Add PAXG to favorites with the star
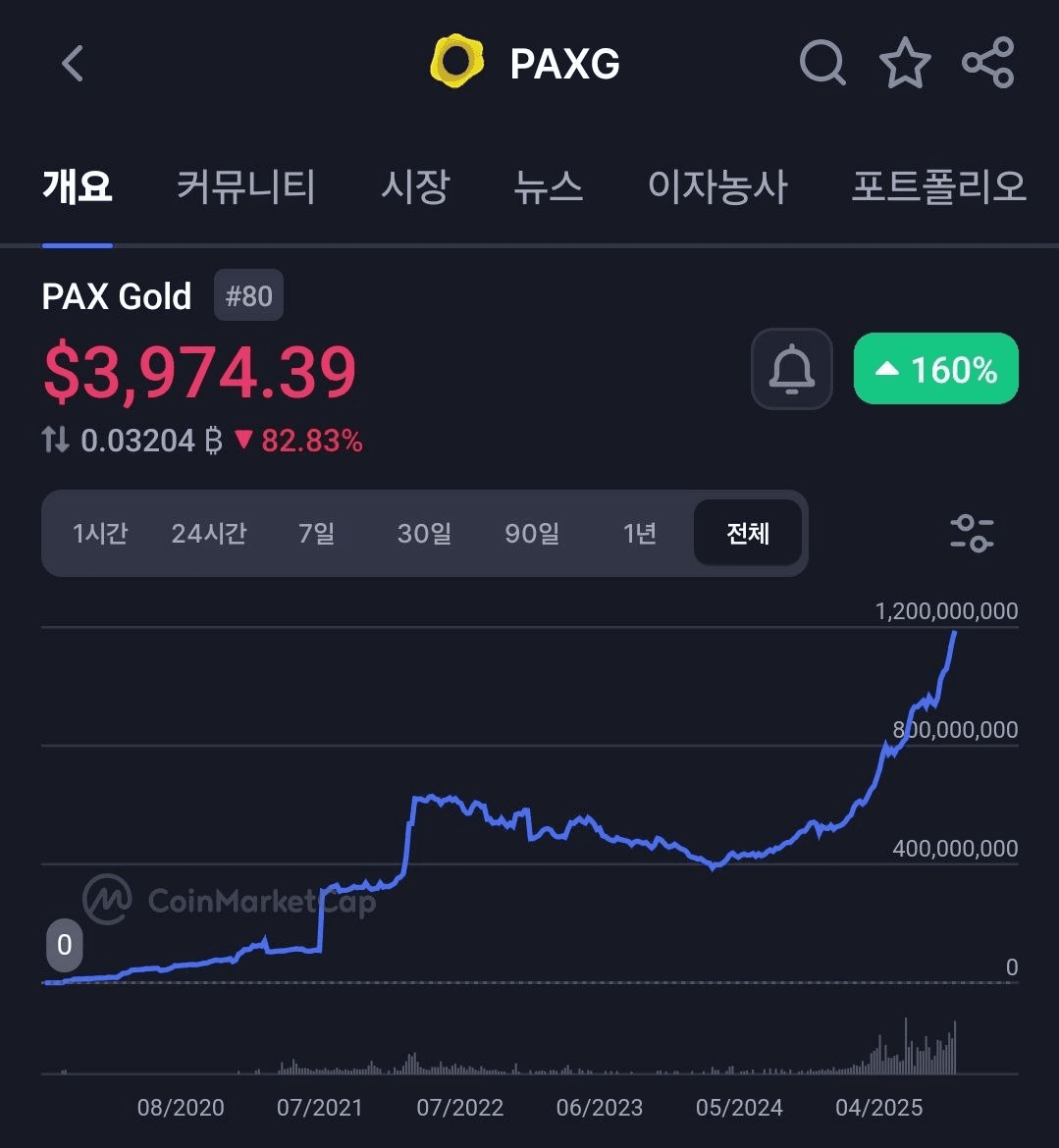Viewport: 1059px width, 1148px height. pyautogui.click(x=904, y=64)
